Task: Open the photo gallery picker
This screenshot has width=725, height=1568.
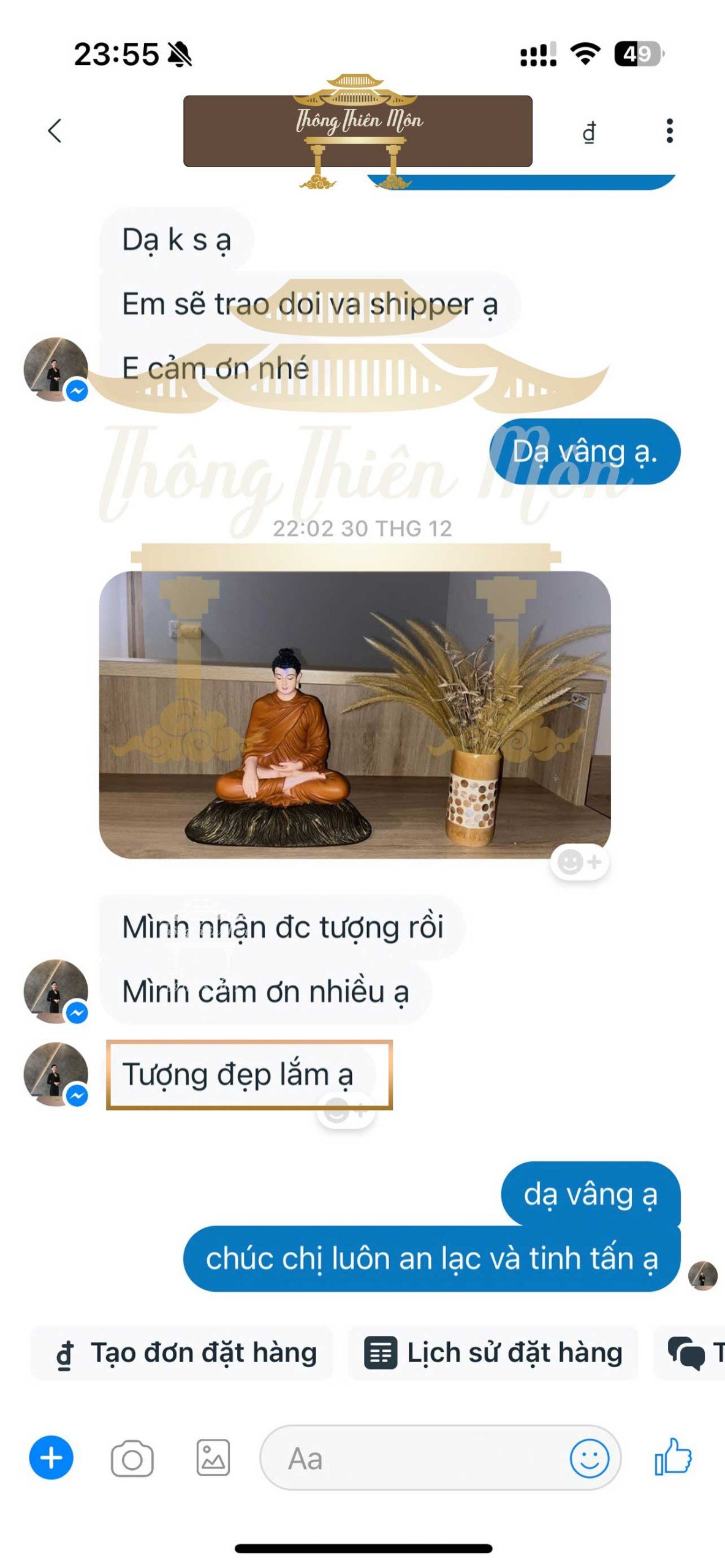Action: tap(213, 1458)
